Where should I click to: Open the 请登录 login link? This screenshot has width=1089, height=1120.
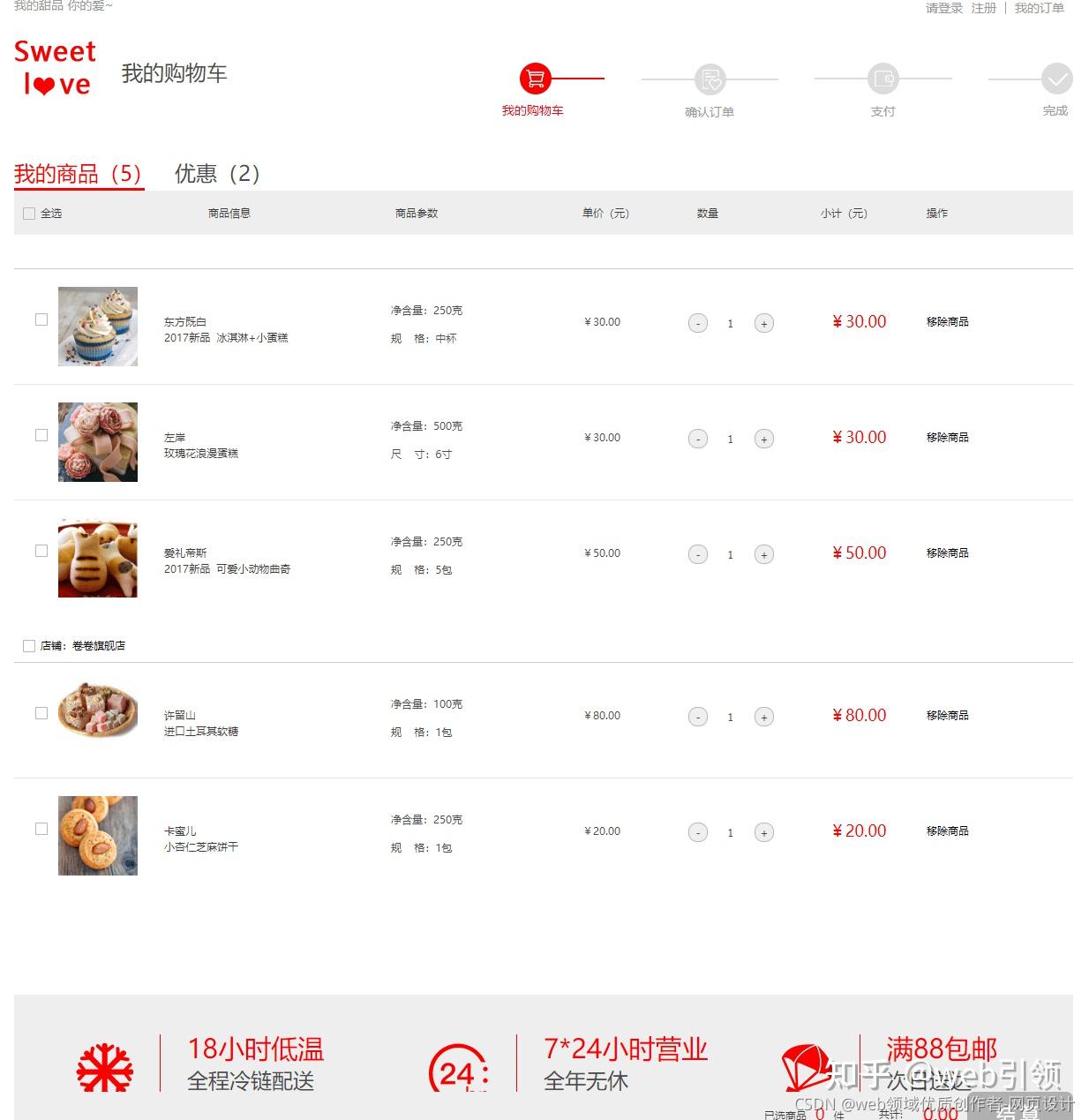pyautogui.click(x=943, y=8)
